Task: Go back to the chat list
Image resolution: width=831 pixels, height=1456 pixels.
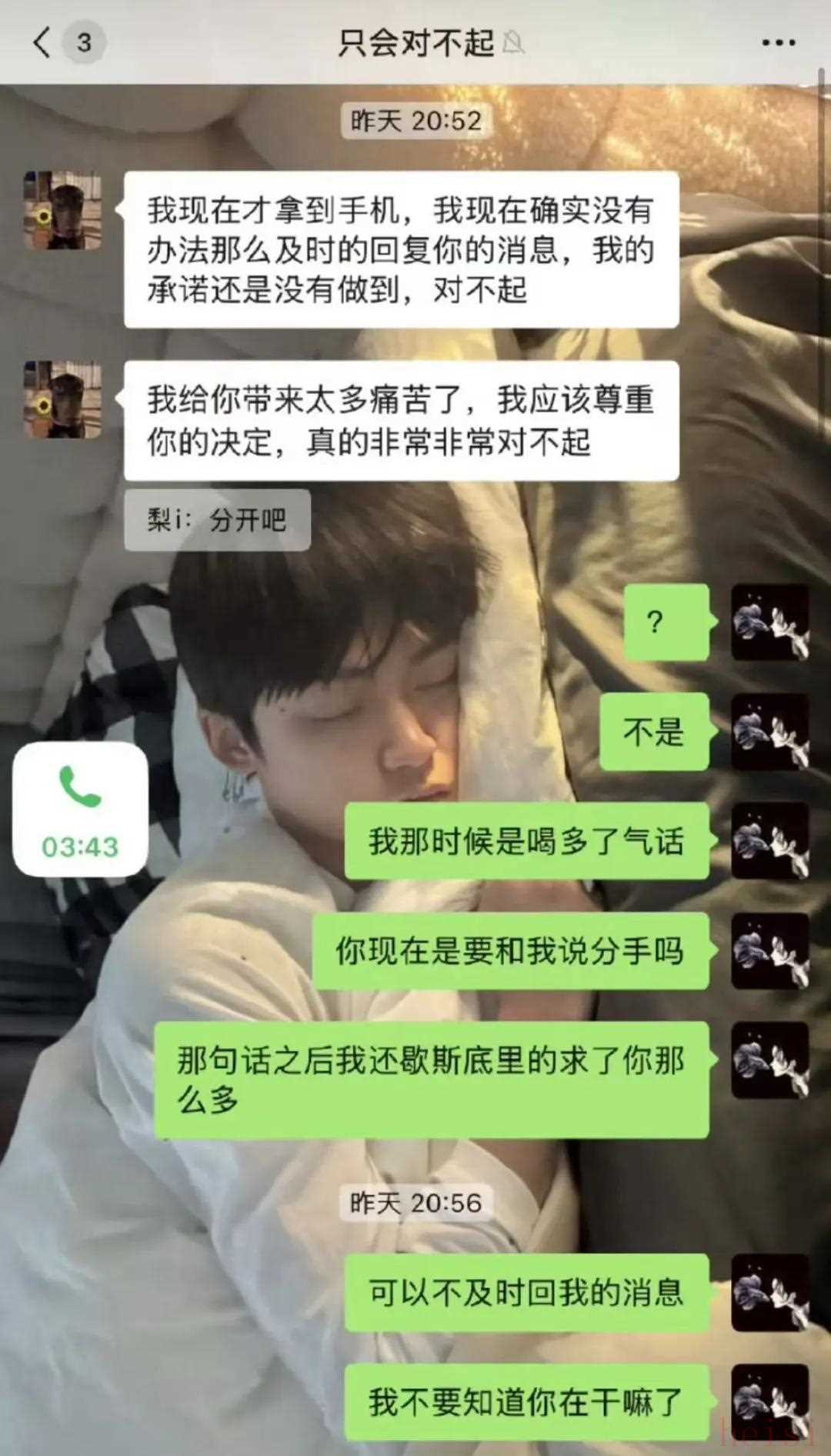Action: (43, 42)
